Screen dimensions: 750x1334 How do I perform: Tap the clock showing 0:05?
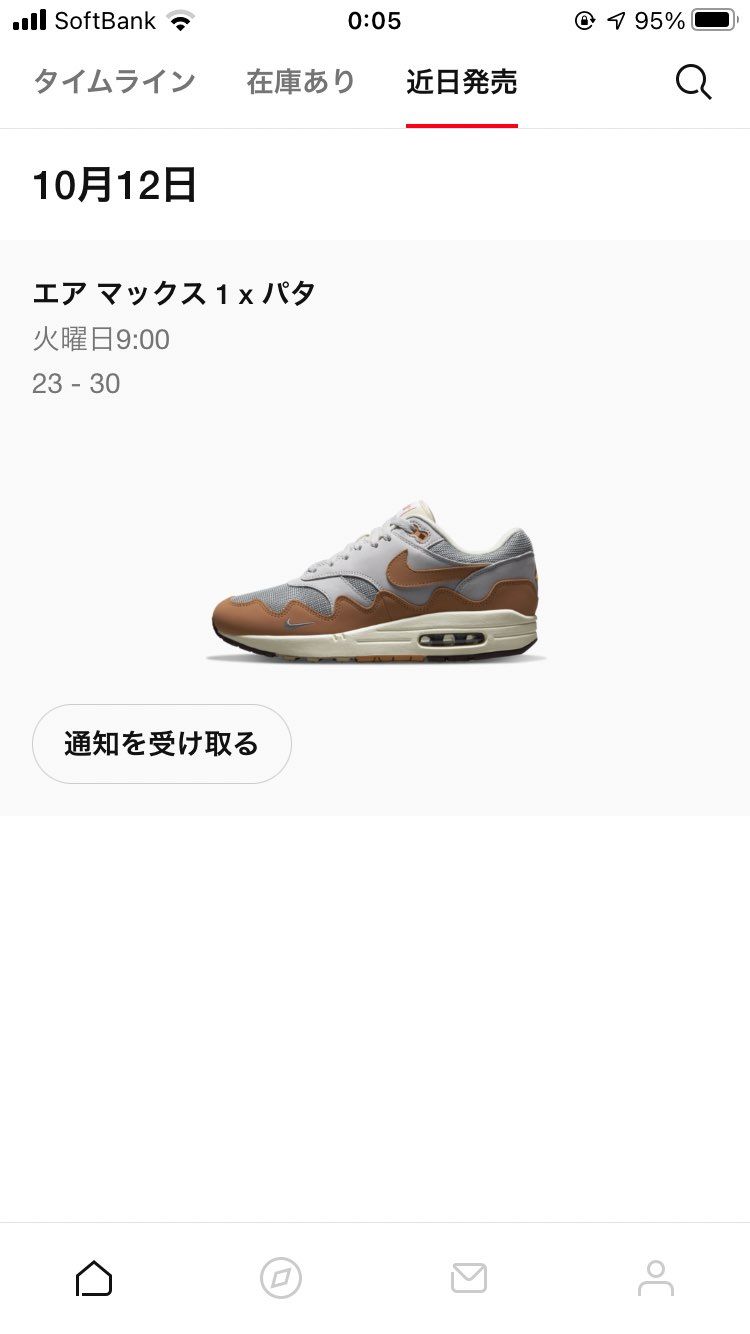[375, 20]
